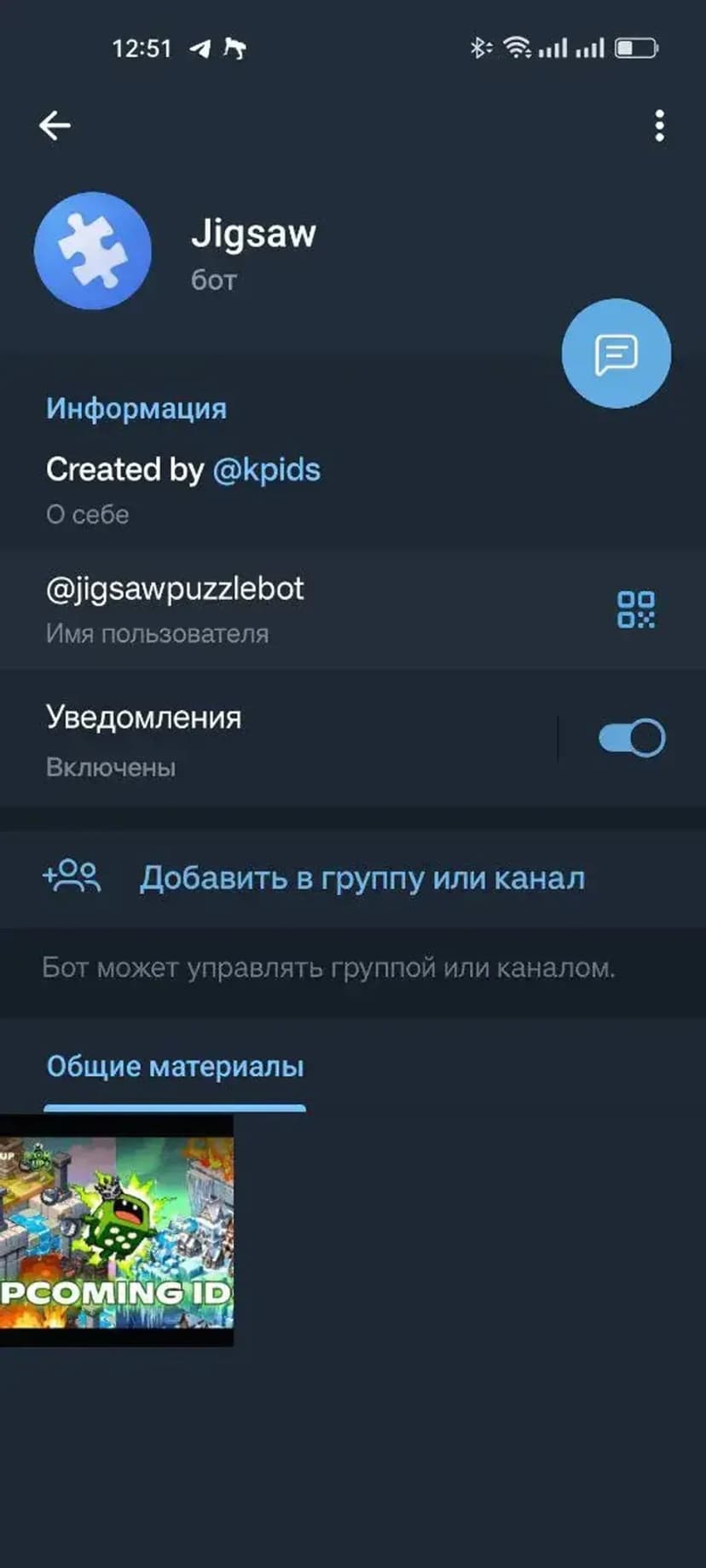Screen dimensions: 706x1568
Task: Open Jigsaw bot's profile picture
Action: point(93,251)
